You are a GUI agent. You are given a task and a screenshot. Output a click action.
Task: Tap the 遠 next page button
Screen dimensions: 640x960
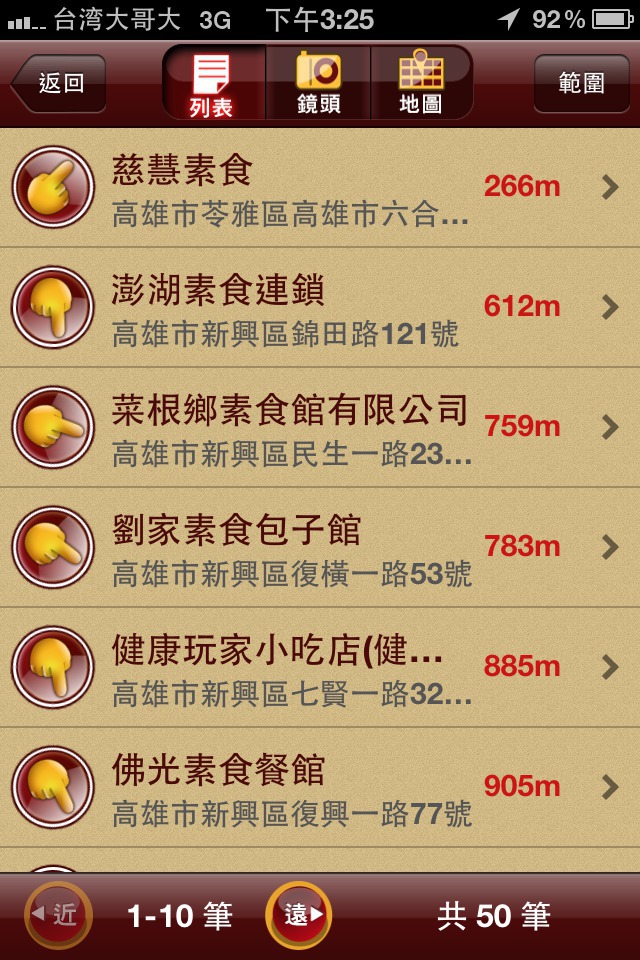[298, 915]
